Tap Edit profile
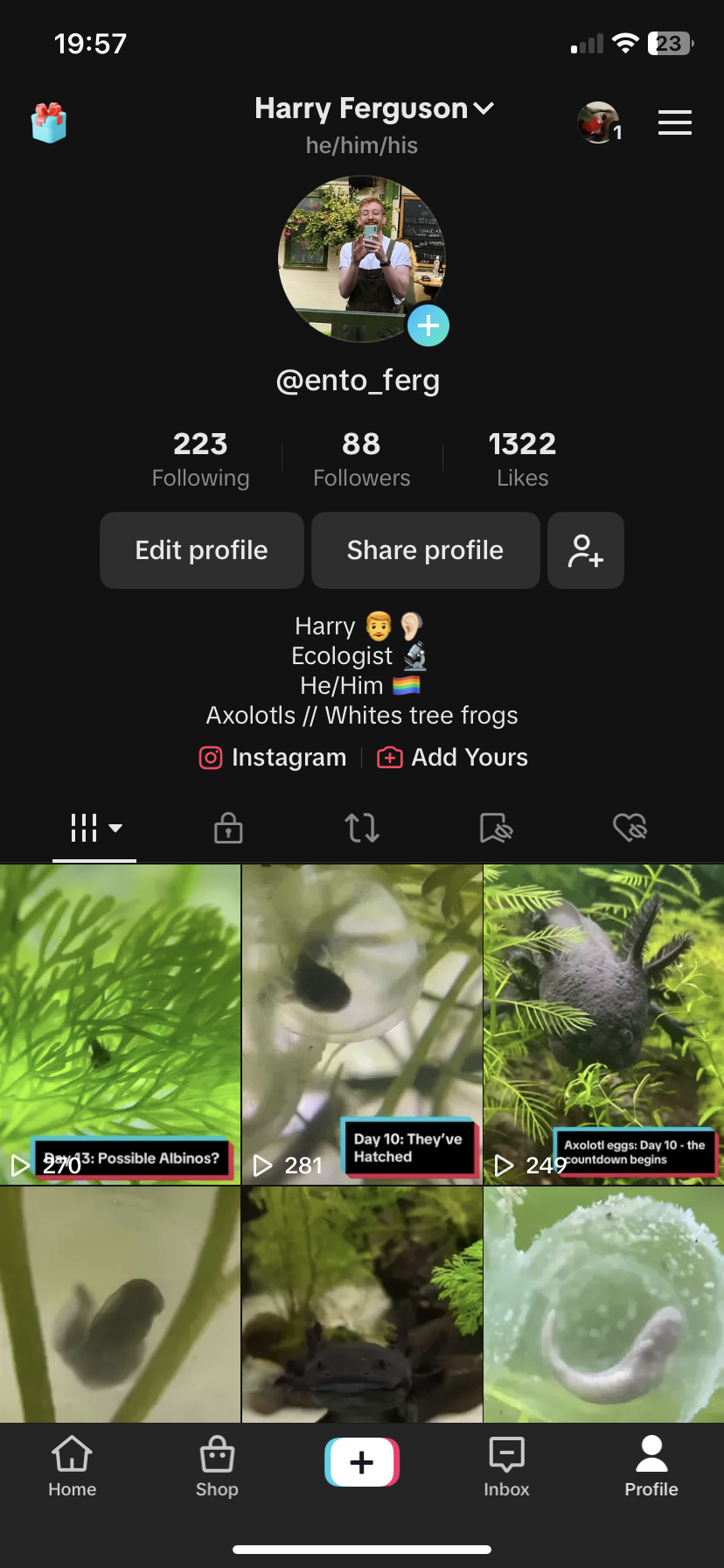Viewport: 724px width, 1568px height. click(x=202, y=550)
